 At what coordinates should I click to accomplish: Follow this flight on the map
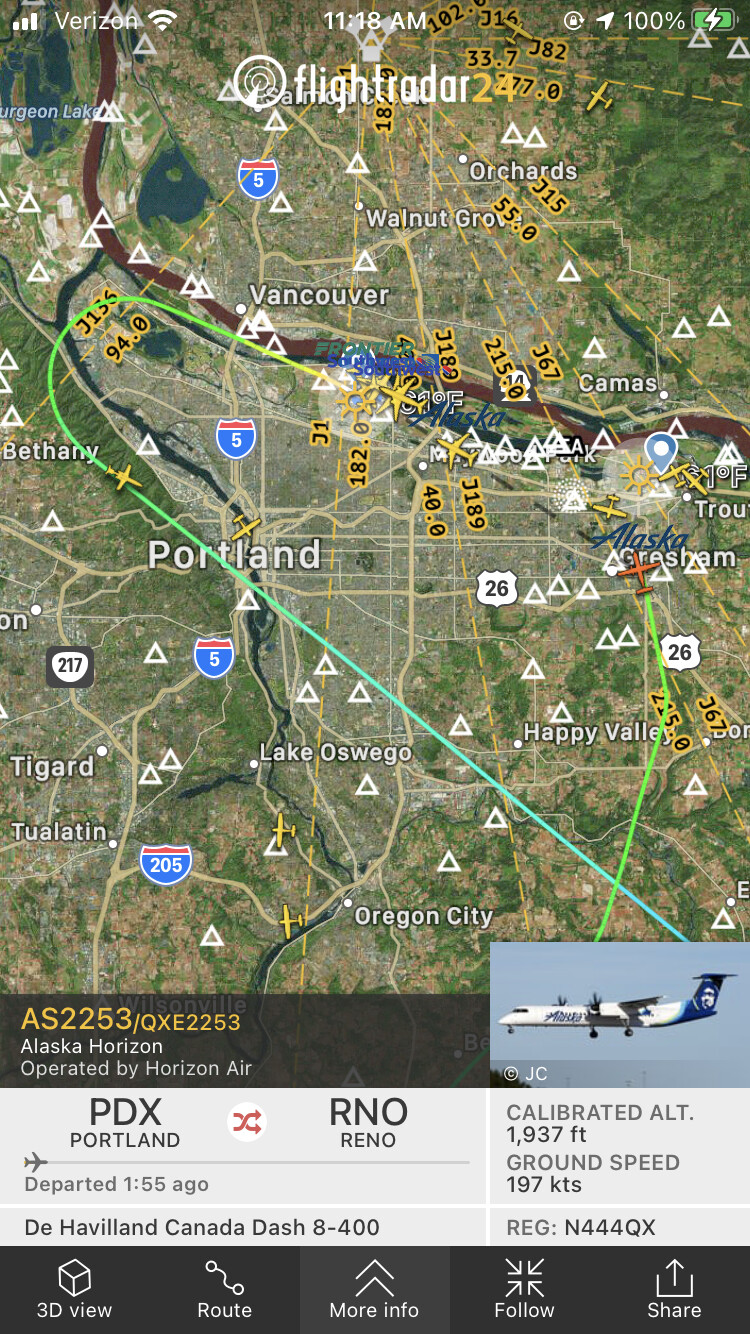pyautogui.click(x=524, y=1289)
